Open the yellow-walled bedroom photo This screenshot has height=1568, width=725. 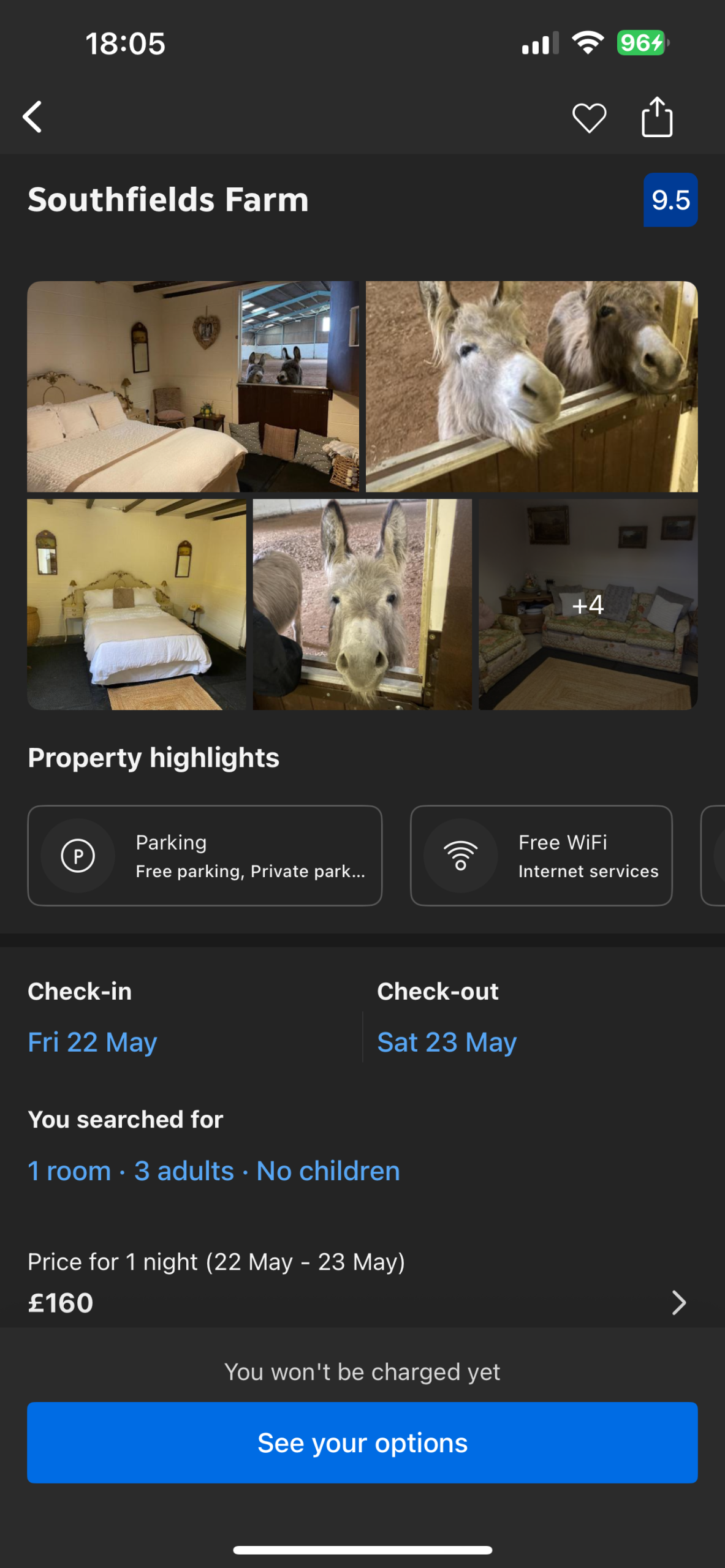click(x=137, y=605)
